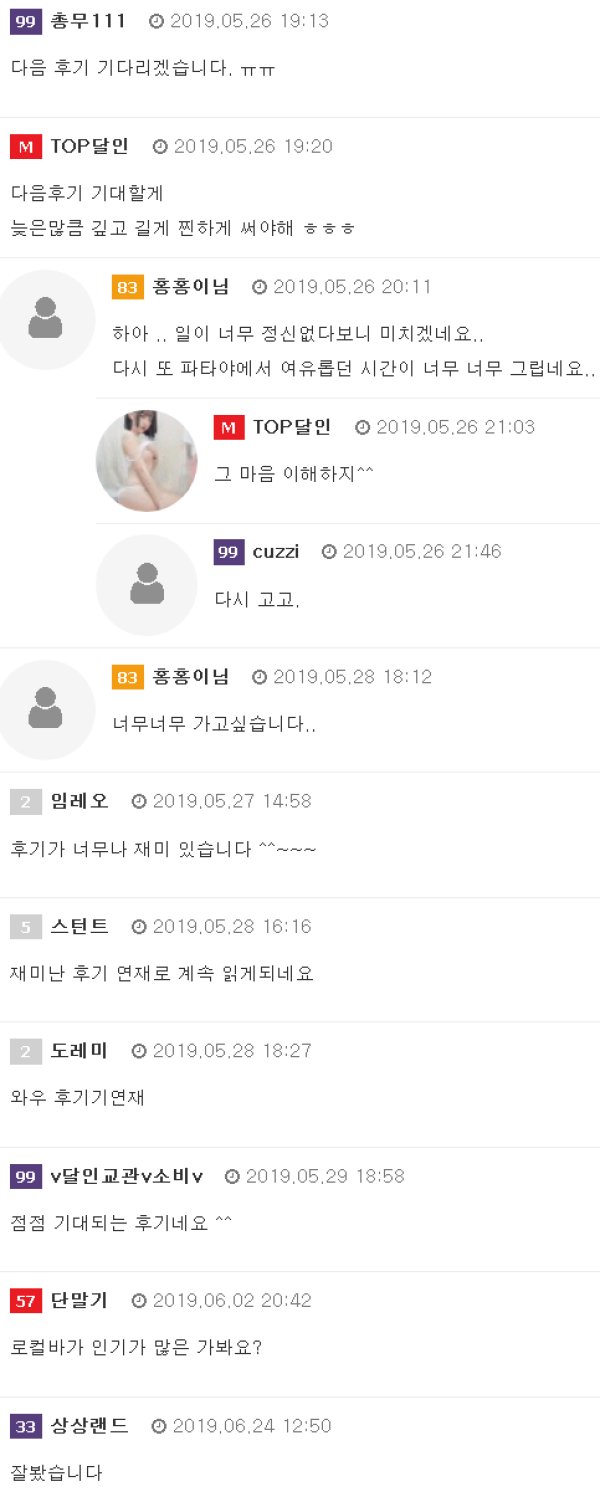This screenshot has width=600, height=1502.
Task: Open 단말기's profile name
Action: tap(79, 1300)
